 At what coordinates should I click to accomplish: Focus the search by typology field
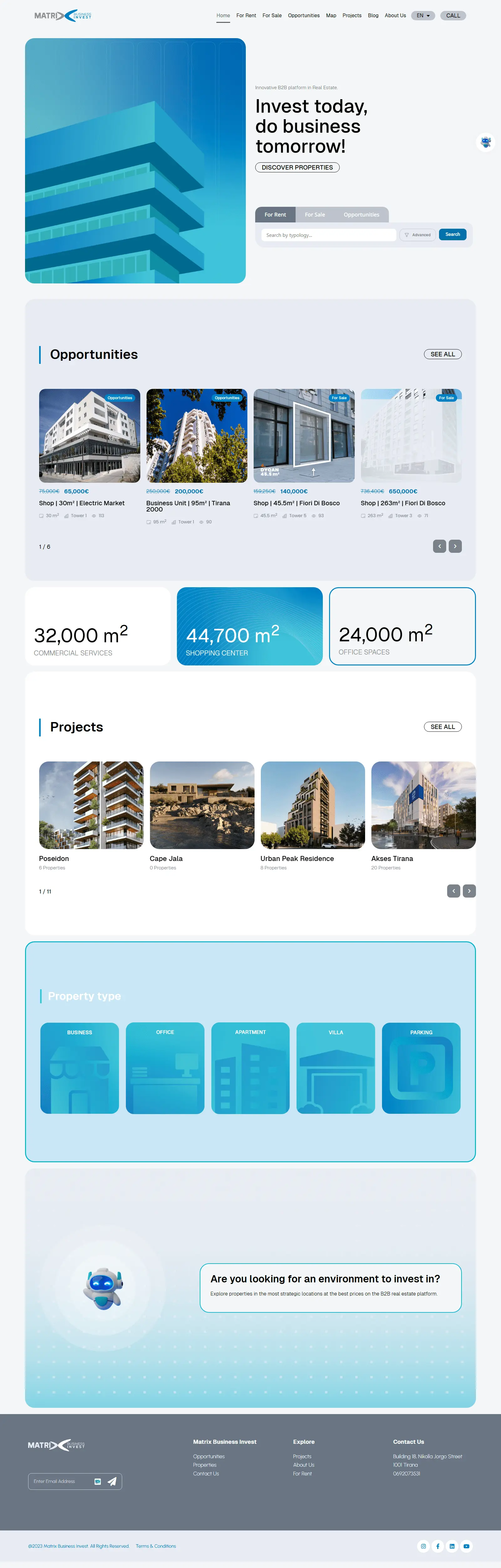click(x=328, y=235)
